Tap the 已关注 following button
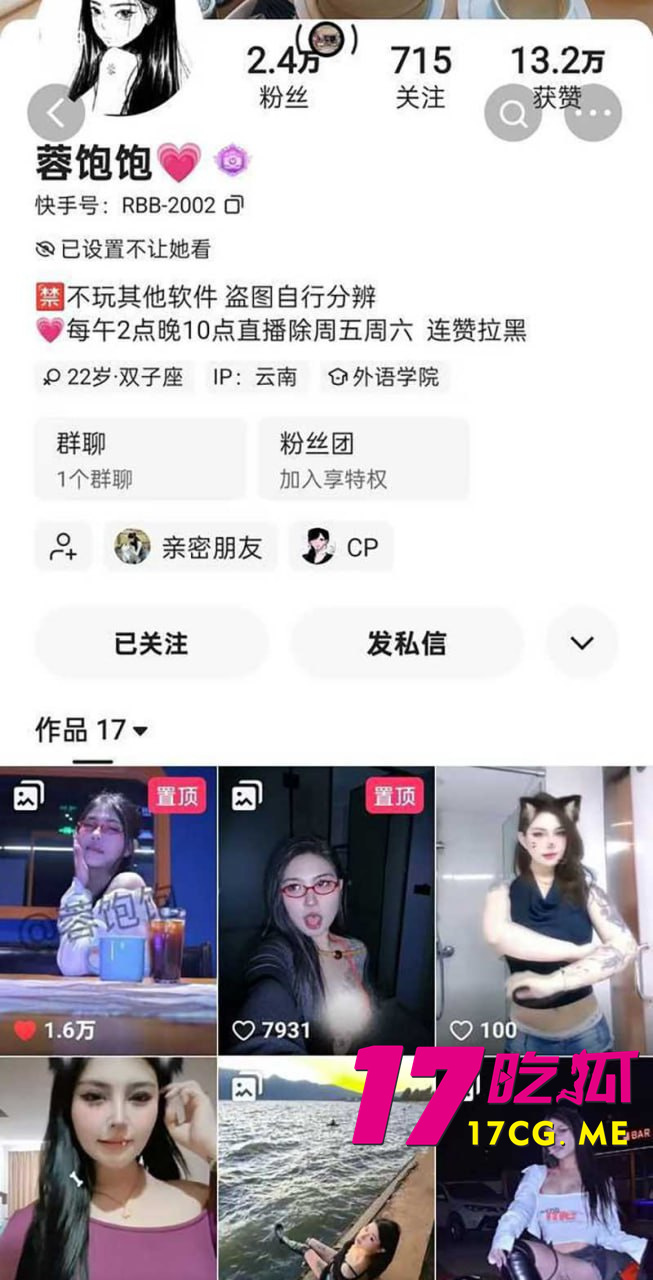 click(151, 643)
